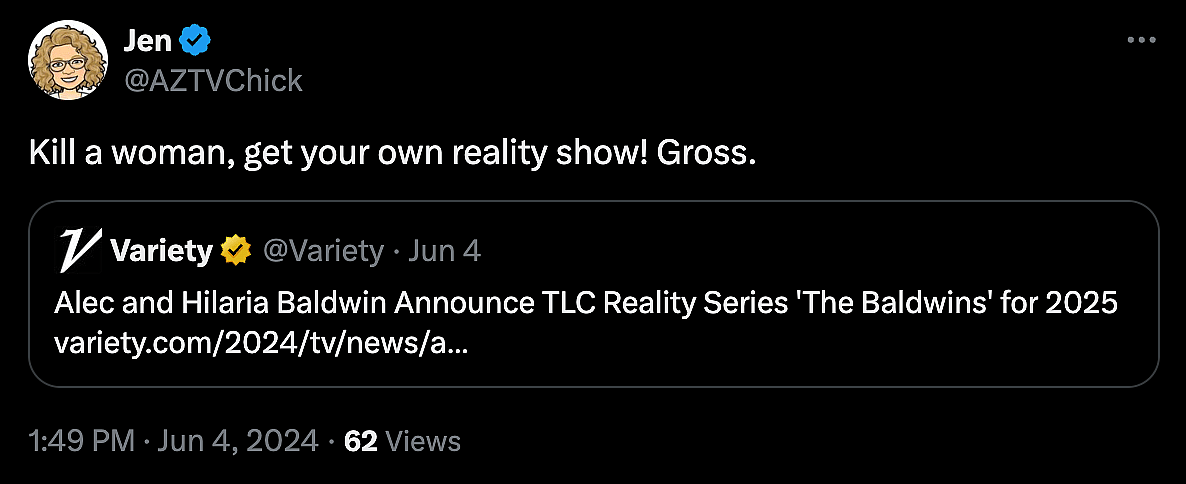Image resolution: width=1186 pixels, height=484 pixels.
Task: Open the @AZTVChick profile handle
Action: point(212,80)
